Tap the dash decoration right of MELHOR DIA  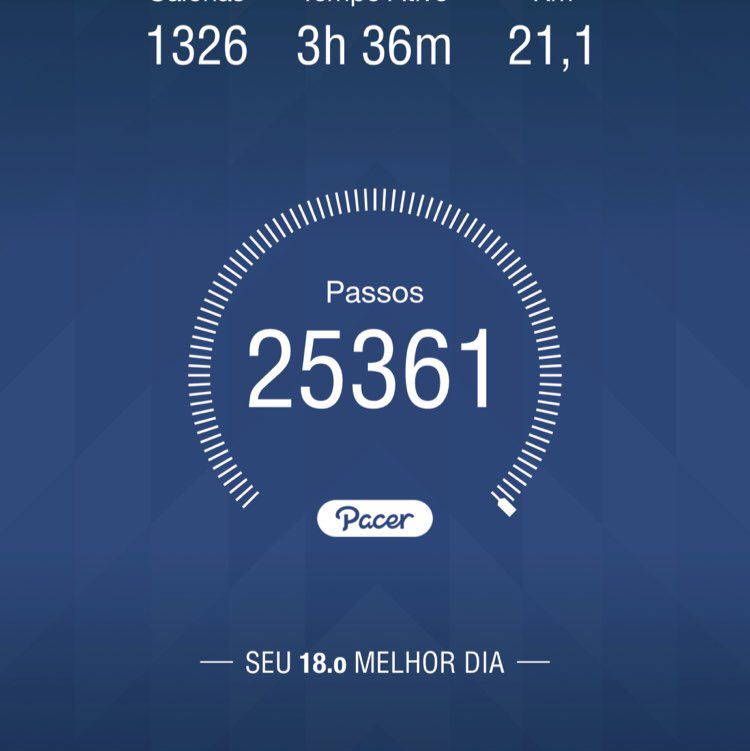534,660
